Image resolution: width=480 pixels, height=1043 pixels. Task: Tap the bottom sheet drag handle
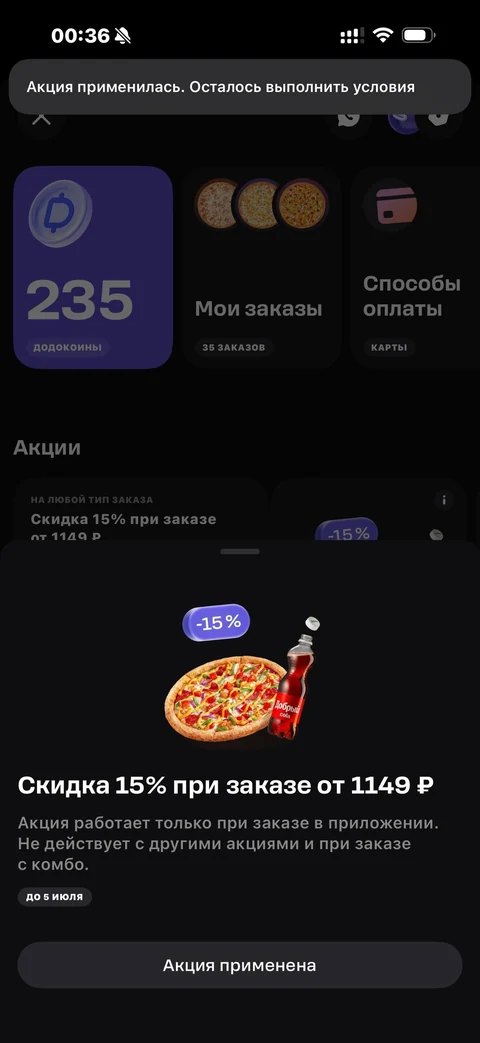pyautogui.click(x=240, y=551)
